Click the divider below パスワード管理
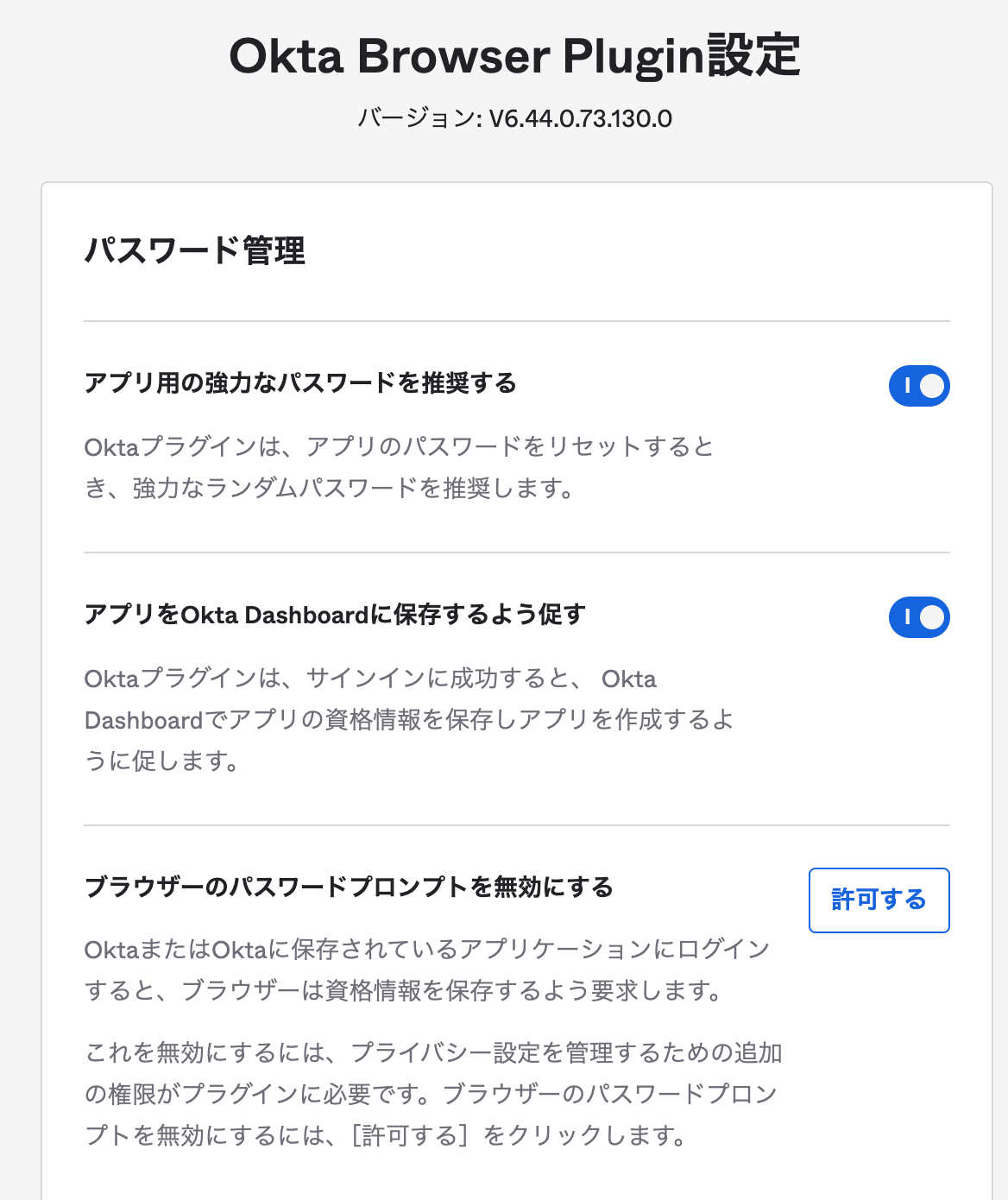Viewport: 1008px width, 1200px height. click(x=515, y=319)
